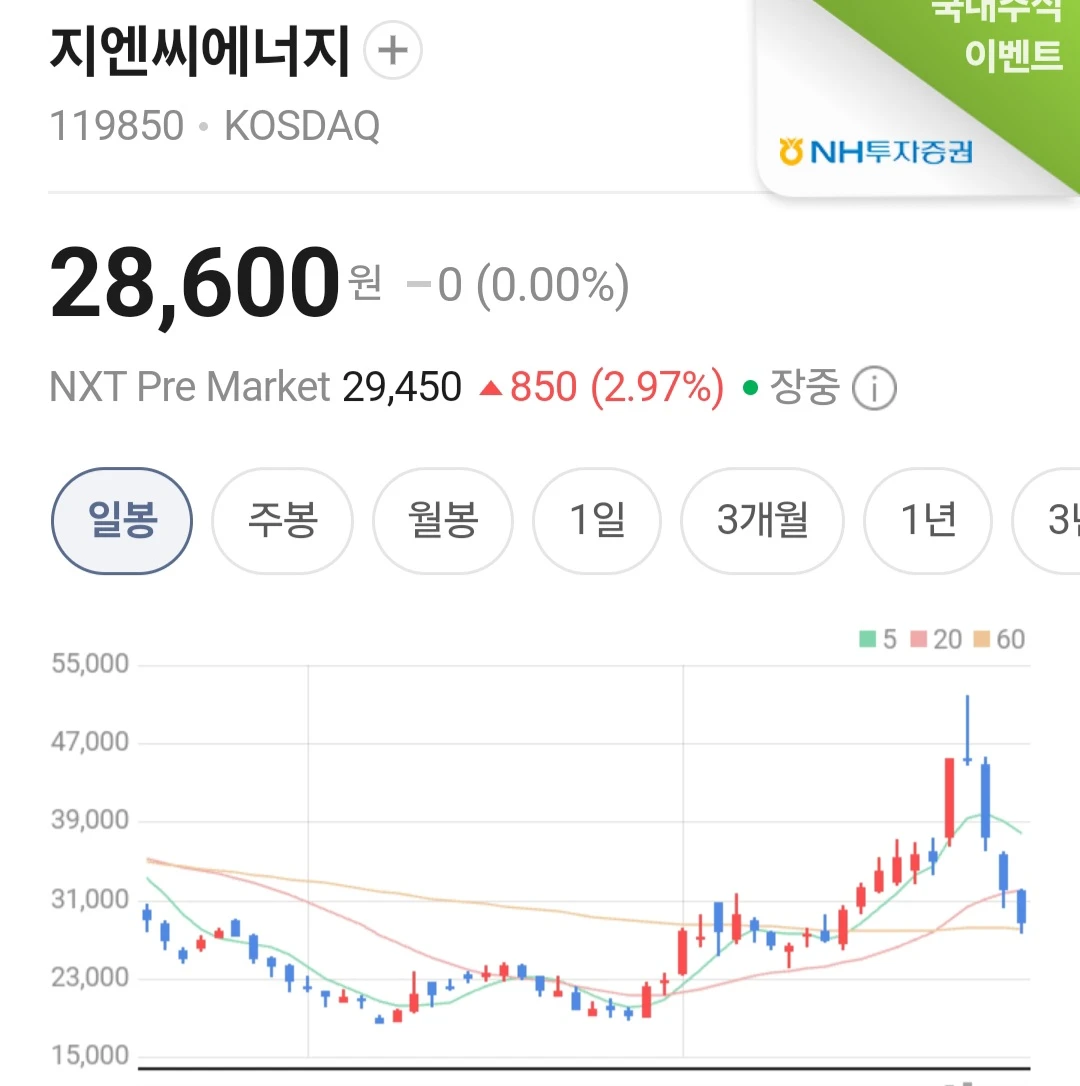
Task: Show the 1일 chart range
Action: coord(597,521)
